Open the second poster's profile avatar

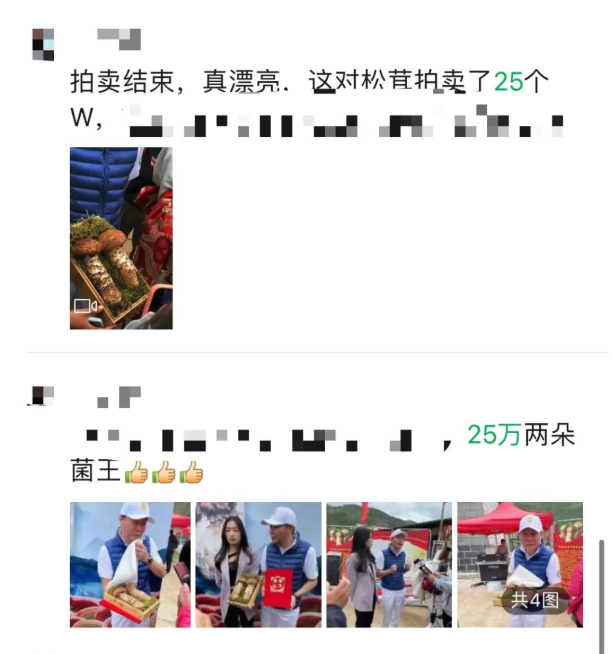[x=42, y=397]
